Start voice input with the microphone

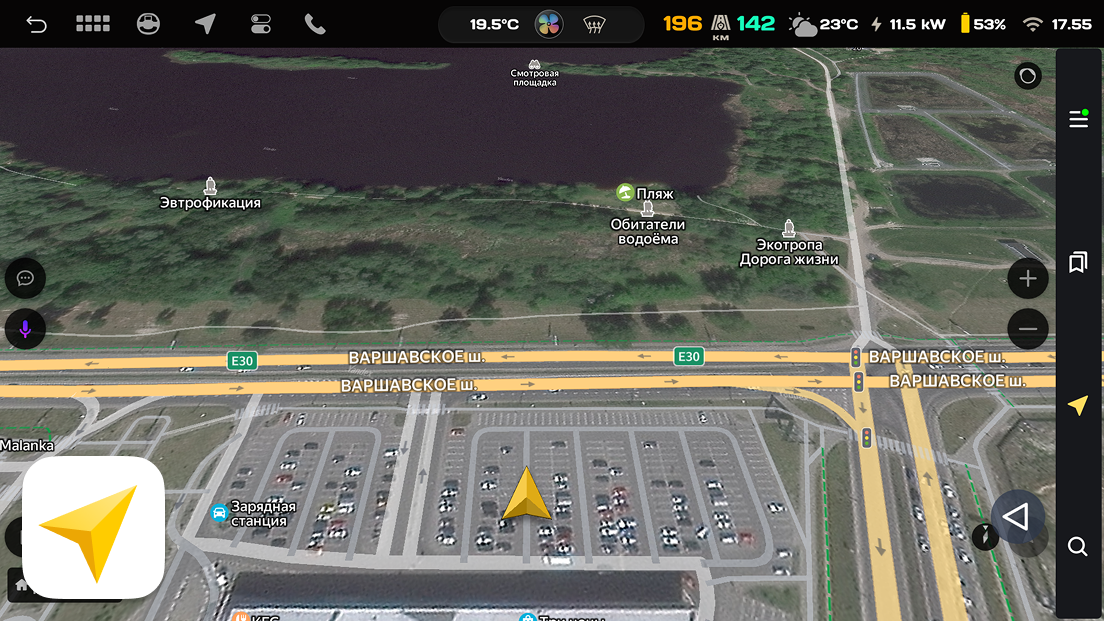click(x=25, y=329)
